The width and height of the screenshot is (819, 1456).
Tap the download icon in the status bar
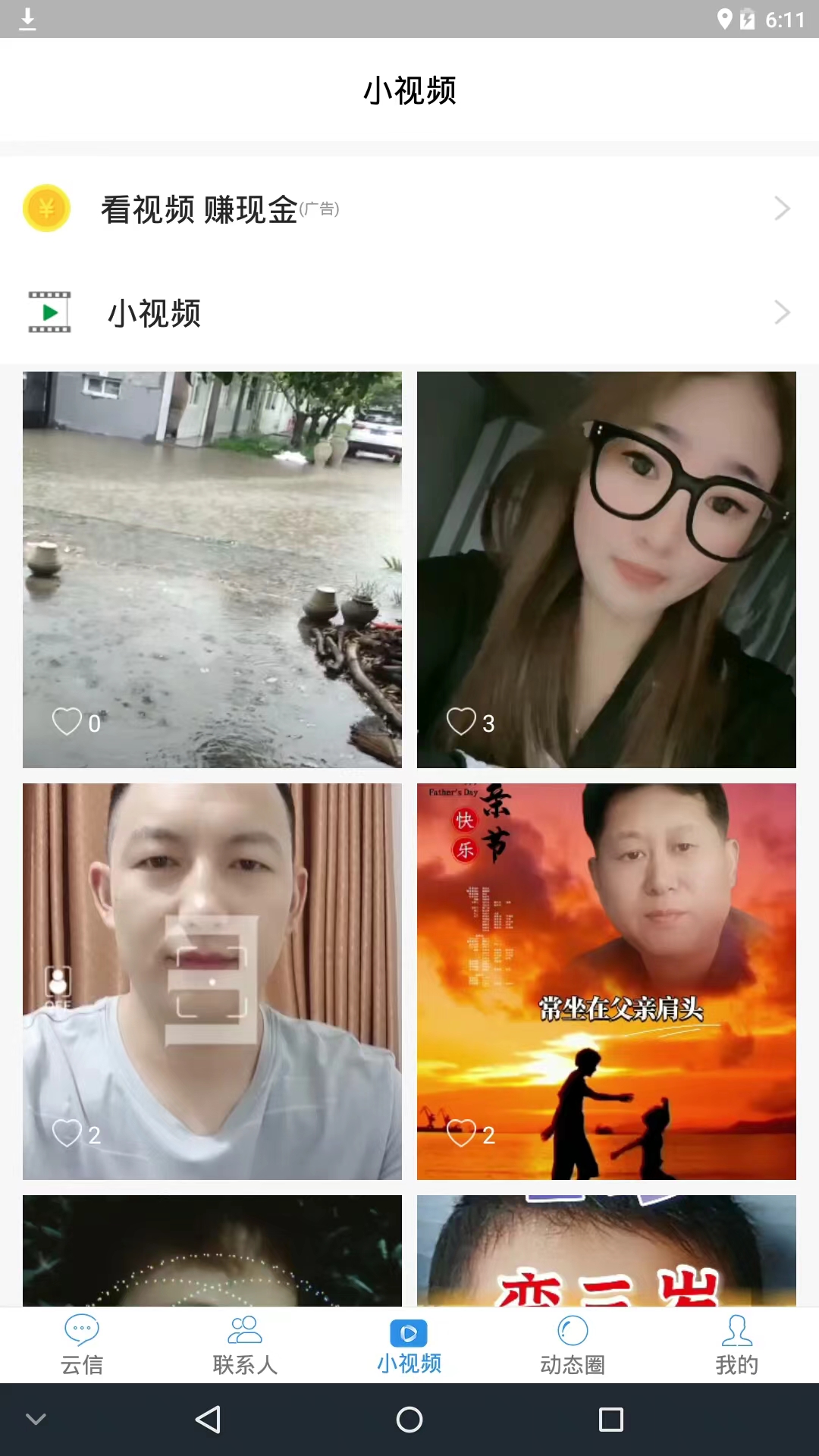click(27, 20)
